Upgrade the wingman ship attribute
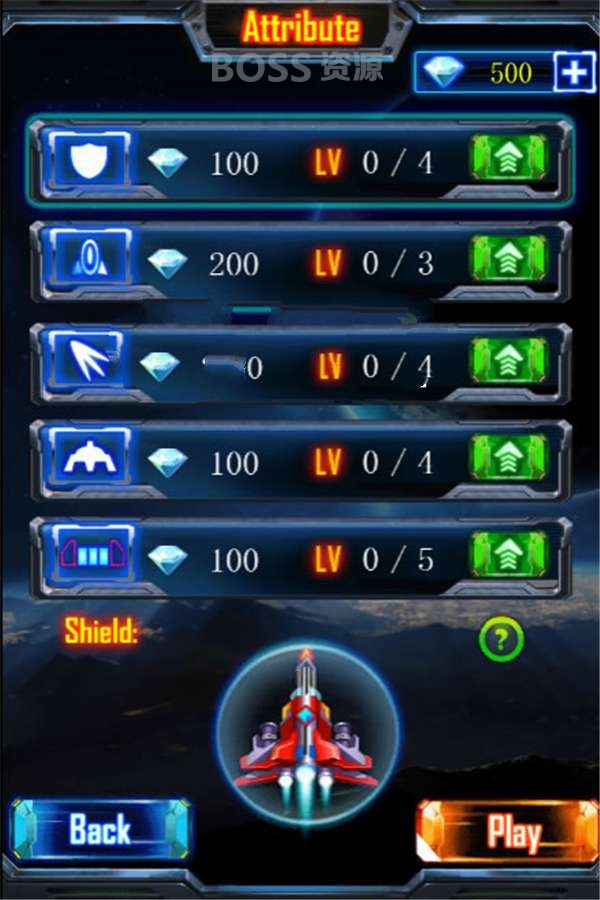The height and width of the screenshot is (900, 600). [510, 458]
